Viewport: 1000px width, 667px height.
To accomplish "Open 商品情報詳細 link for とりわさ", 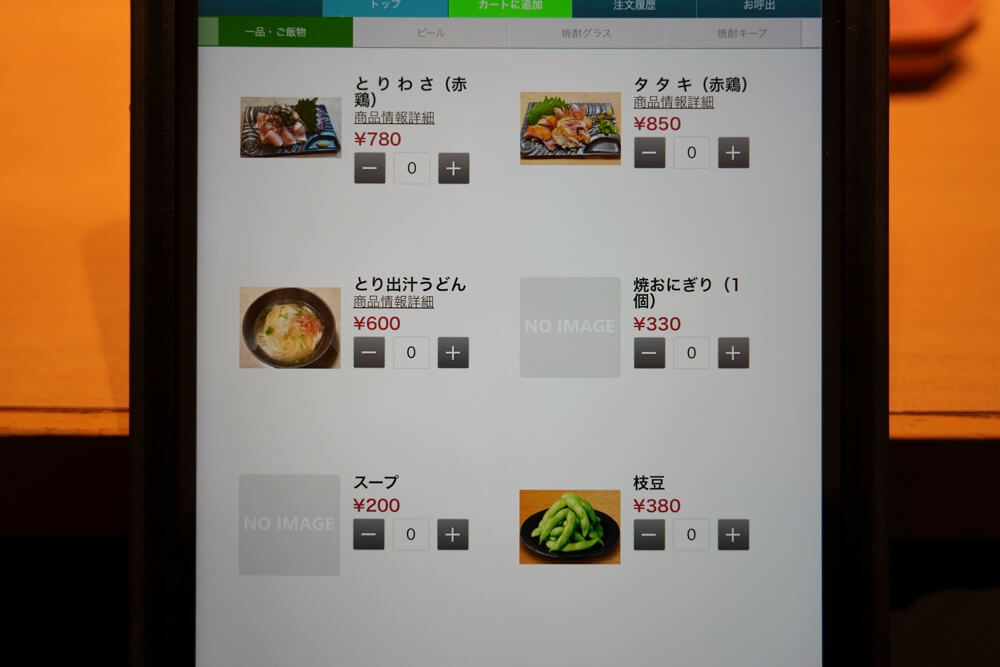I will click(x=394, y=118).
